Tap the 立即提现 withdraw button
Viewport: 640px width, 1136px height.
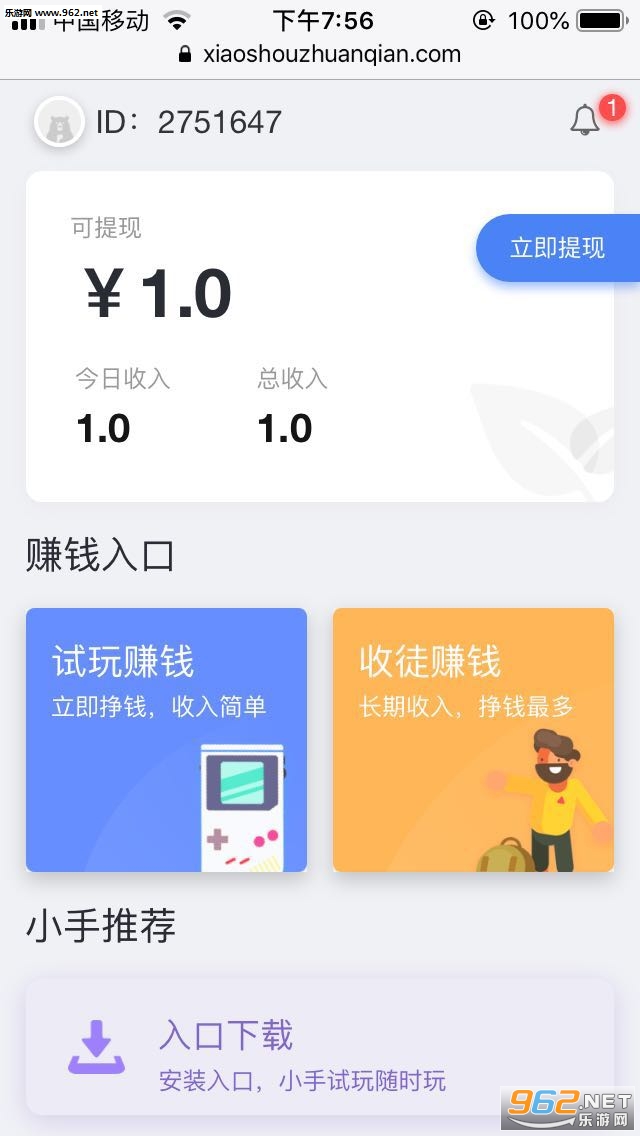tap(557, 248)
